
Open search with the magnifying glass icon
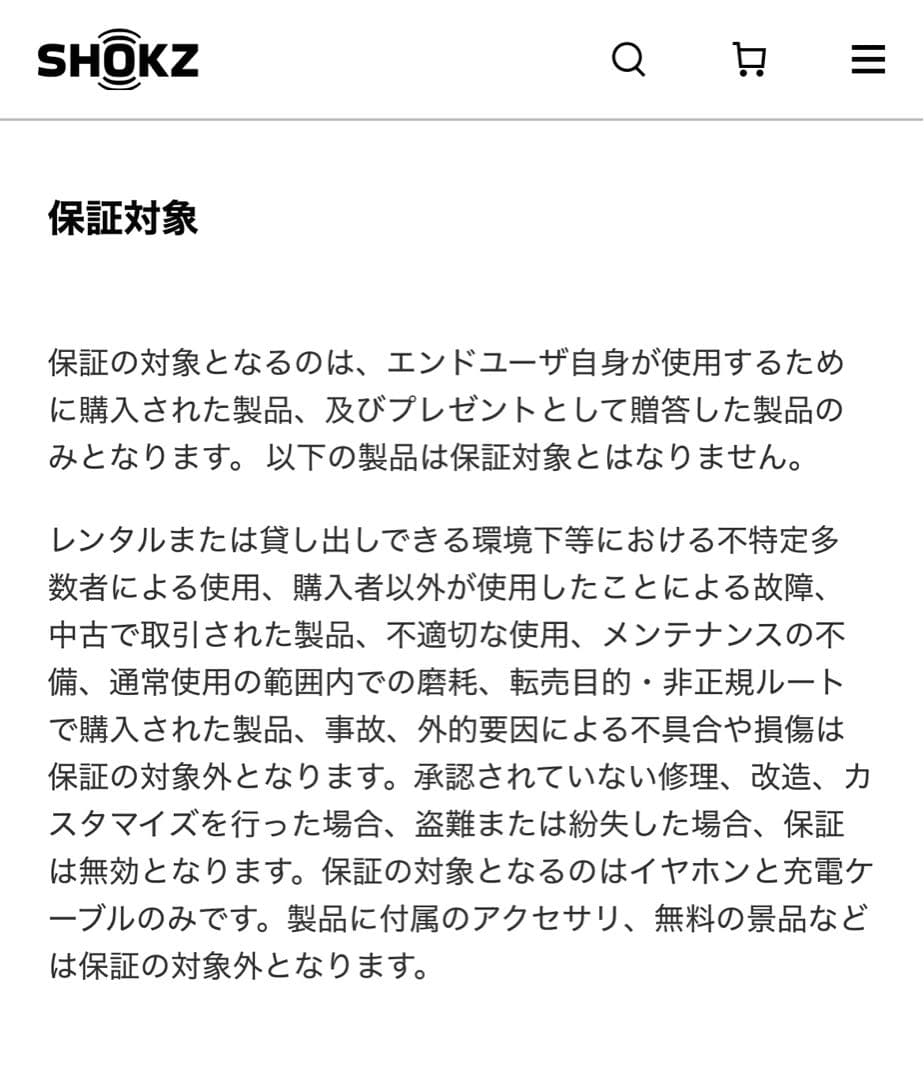(628, 60)
